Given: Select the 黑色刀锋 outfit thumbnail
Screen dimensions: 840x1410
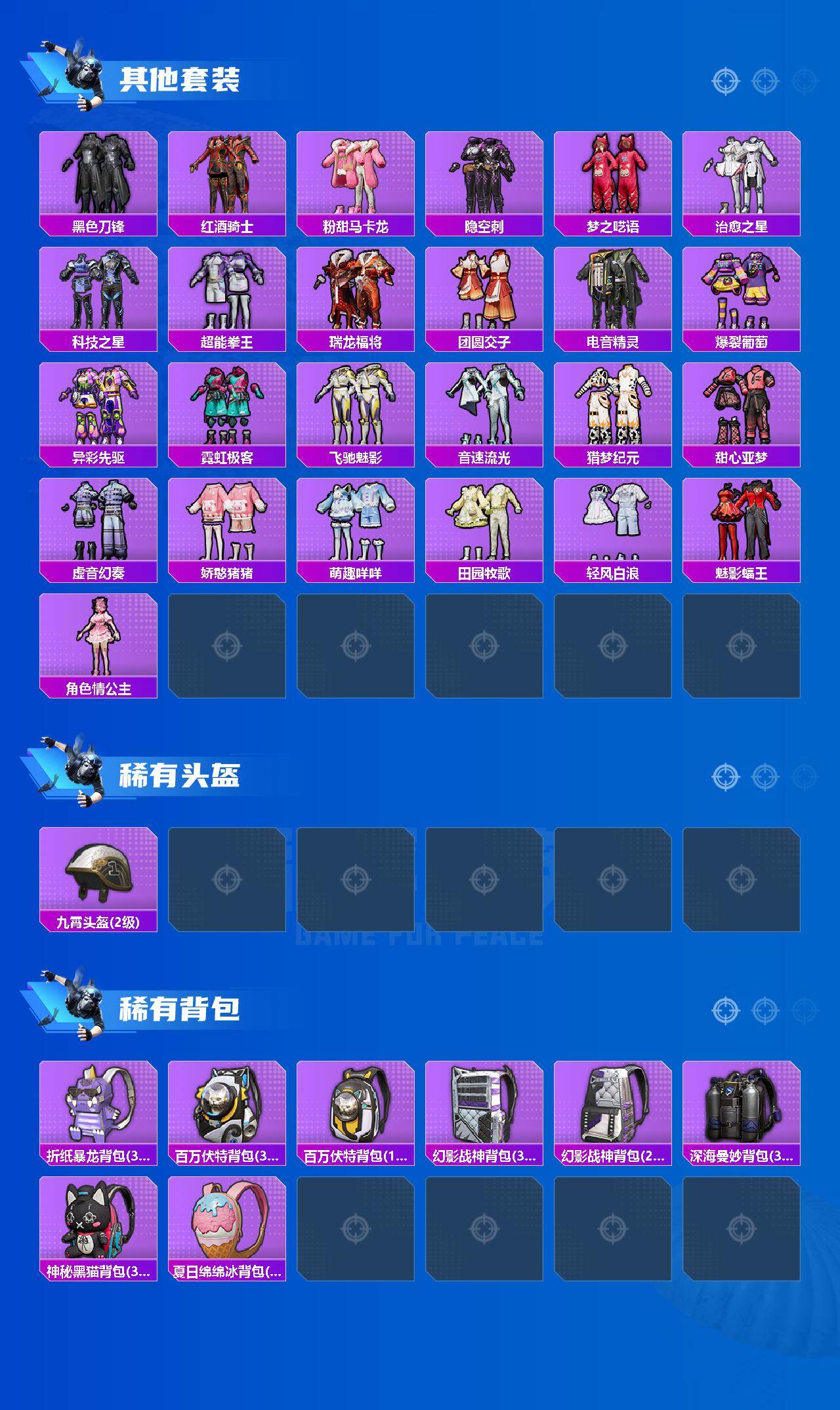Looking at the screenshot, I should point(97,174).
